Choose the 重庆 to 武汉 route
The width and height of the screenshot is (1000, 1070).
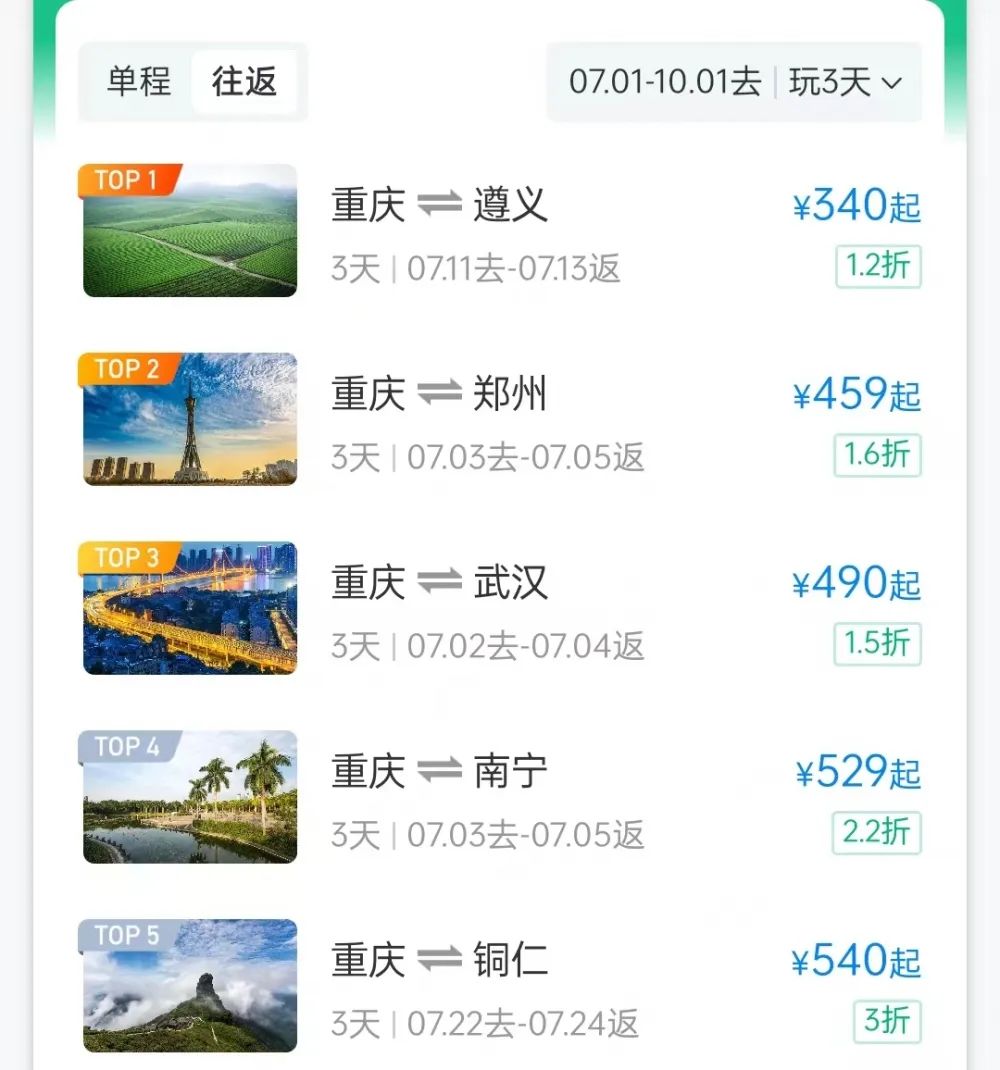[x=500, y=609]
